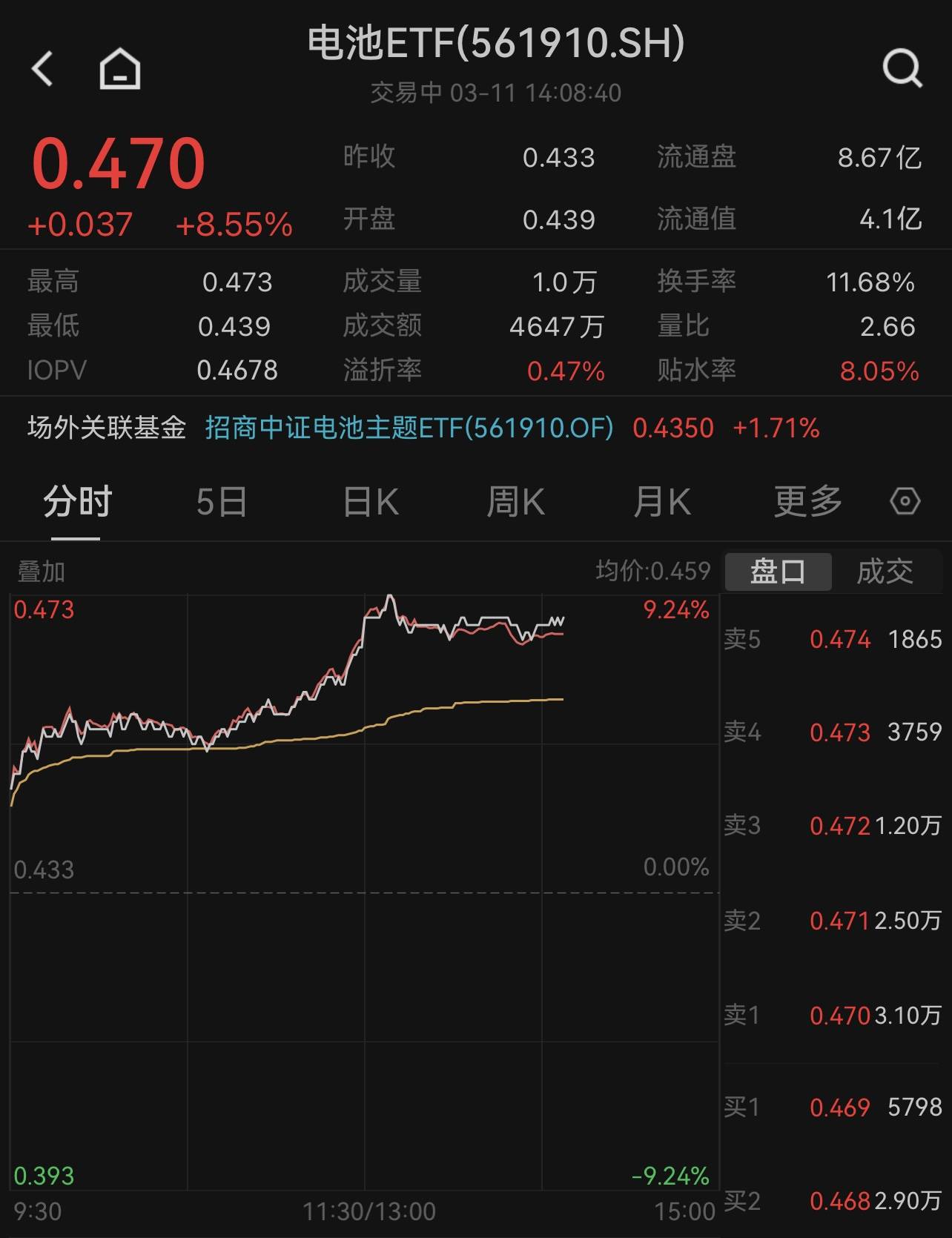Viewport: 952px width, 1238px height.
Task: Open the 月K monthly chart option
Action: point(662,501)
